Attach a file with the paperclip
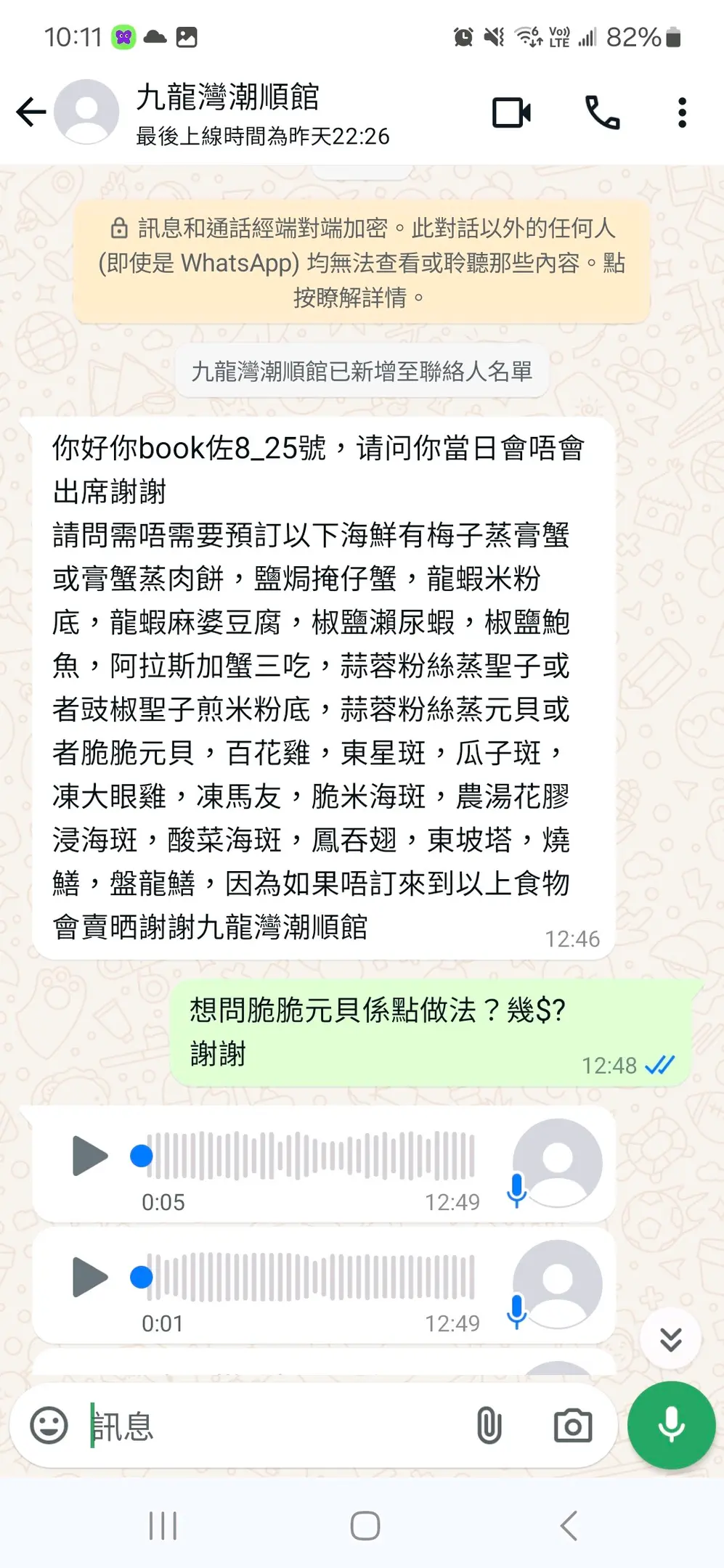 click(x=489, y=1426)
